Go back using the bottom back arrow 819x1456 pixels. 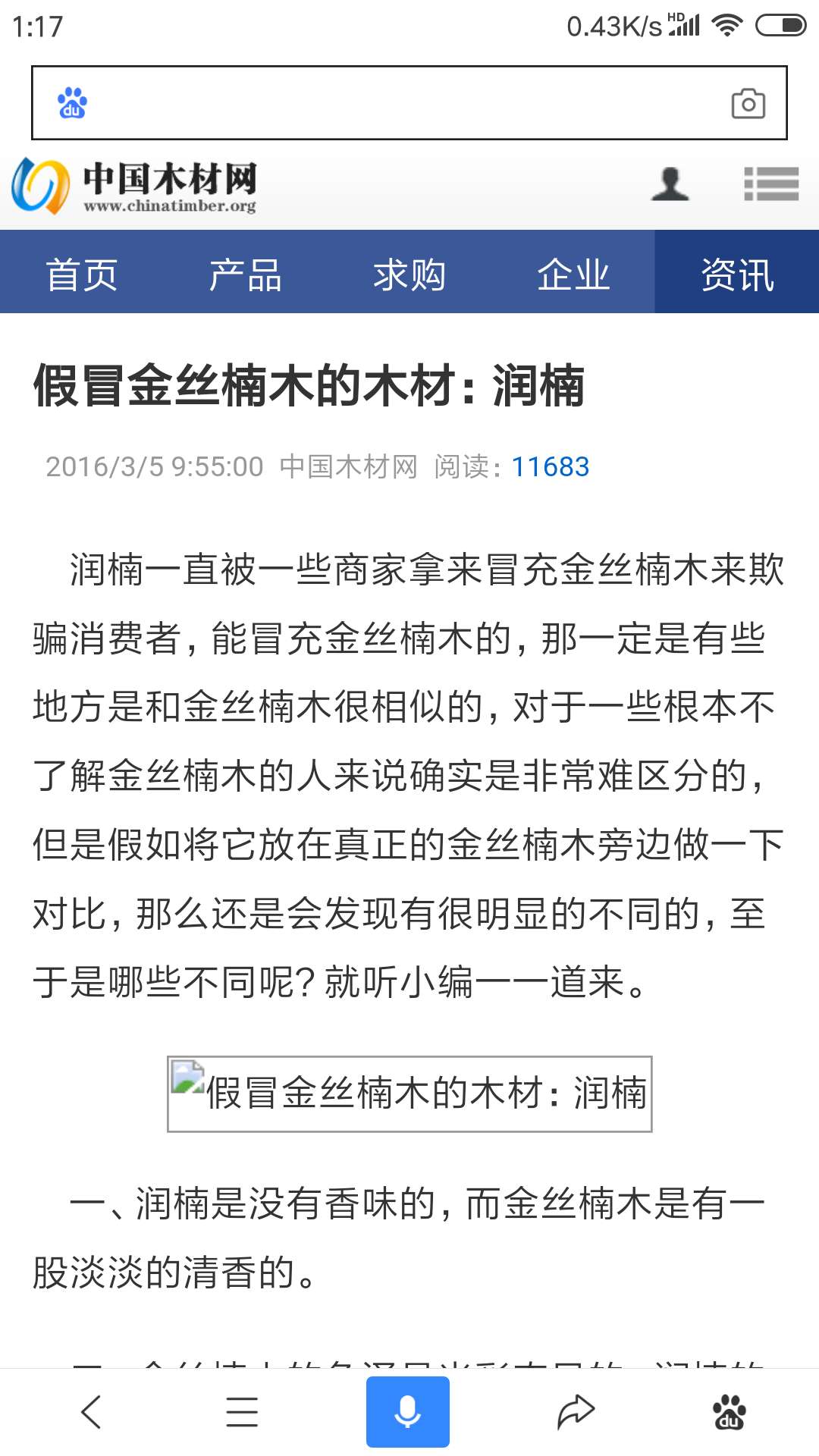click(91, 1412)
